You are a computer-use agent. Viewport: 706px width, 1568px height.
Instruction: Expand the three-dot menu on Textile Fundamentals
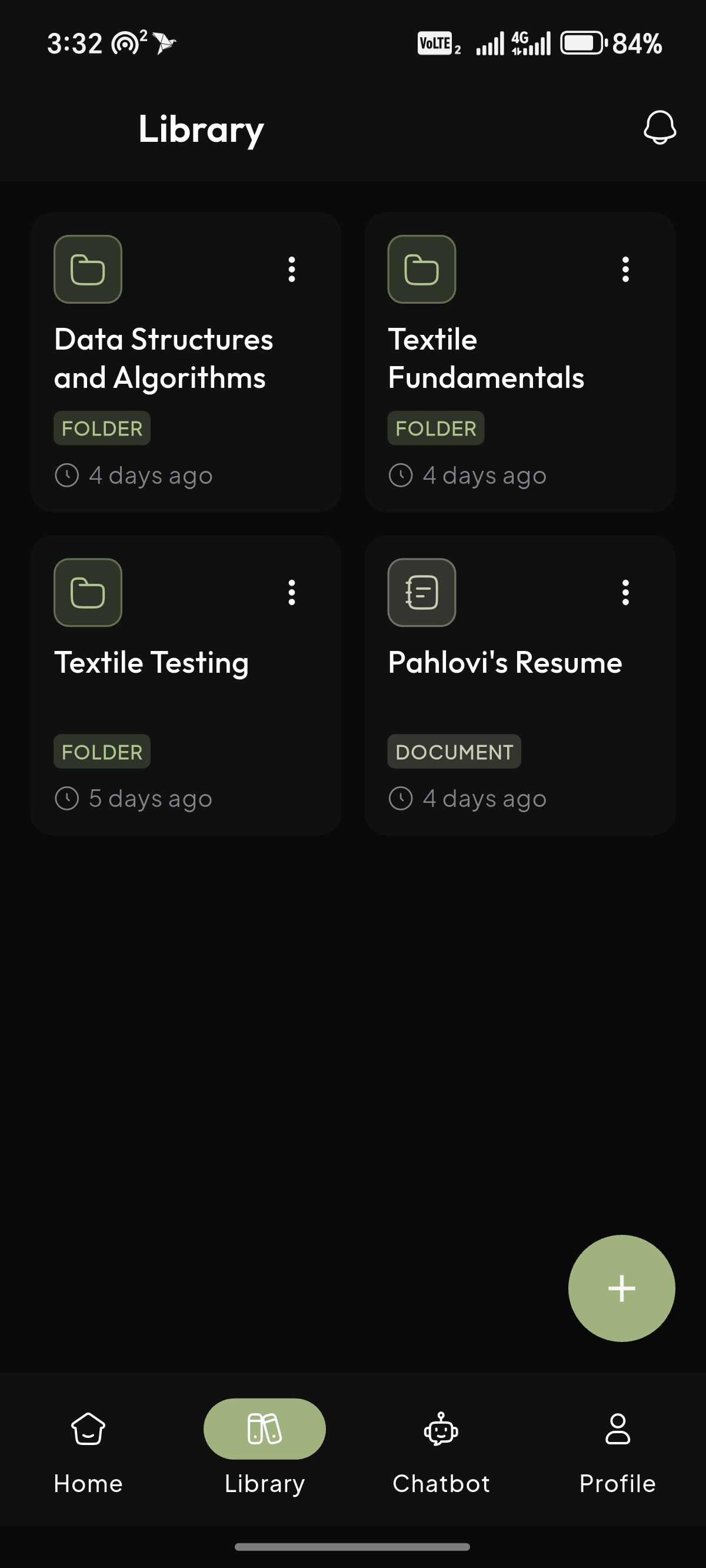point(625,270)
